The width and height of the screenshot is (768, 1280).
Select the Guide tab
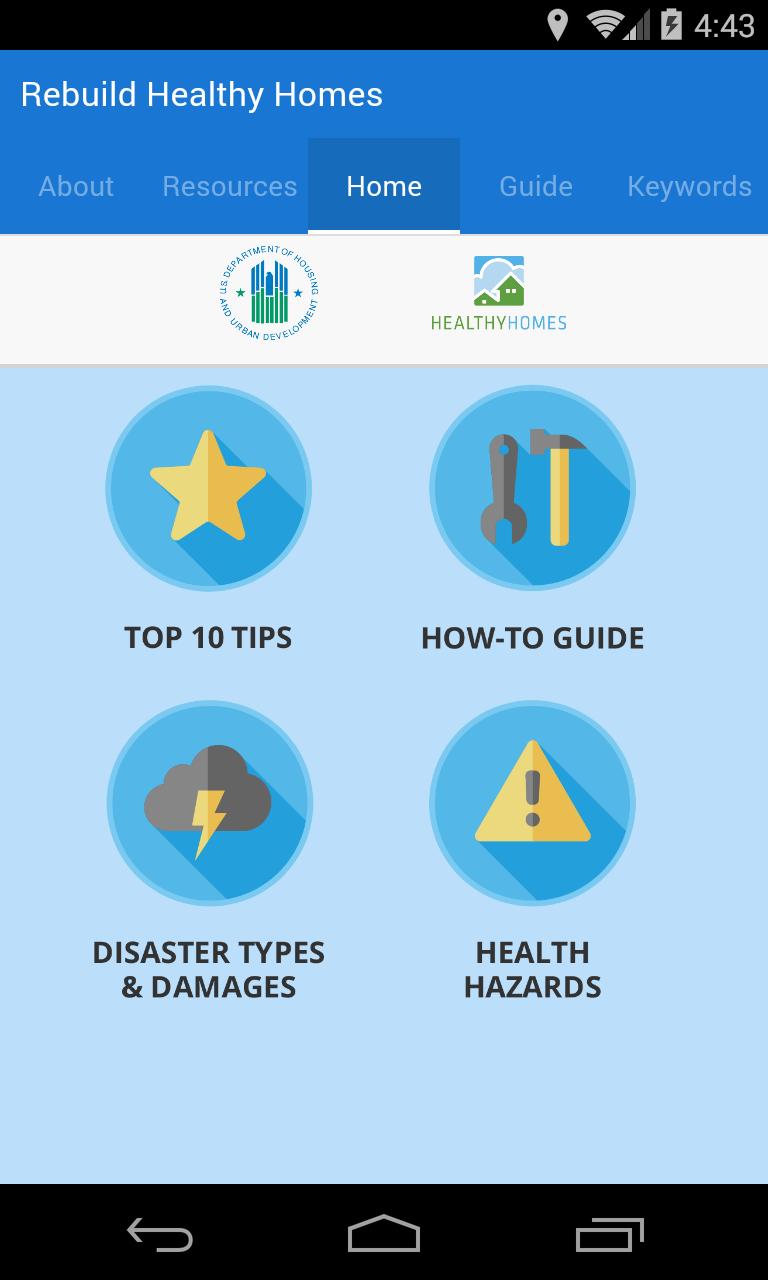click(x=535, y=186)
